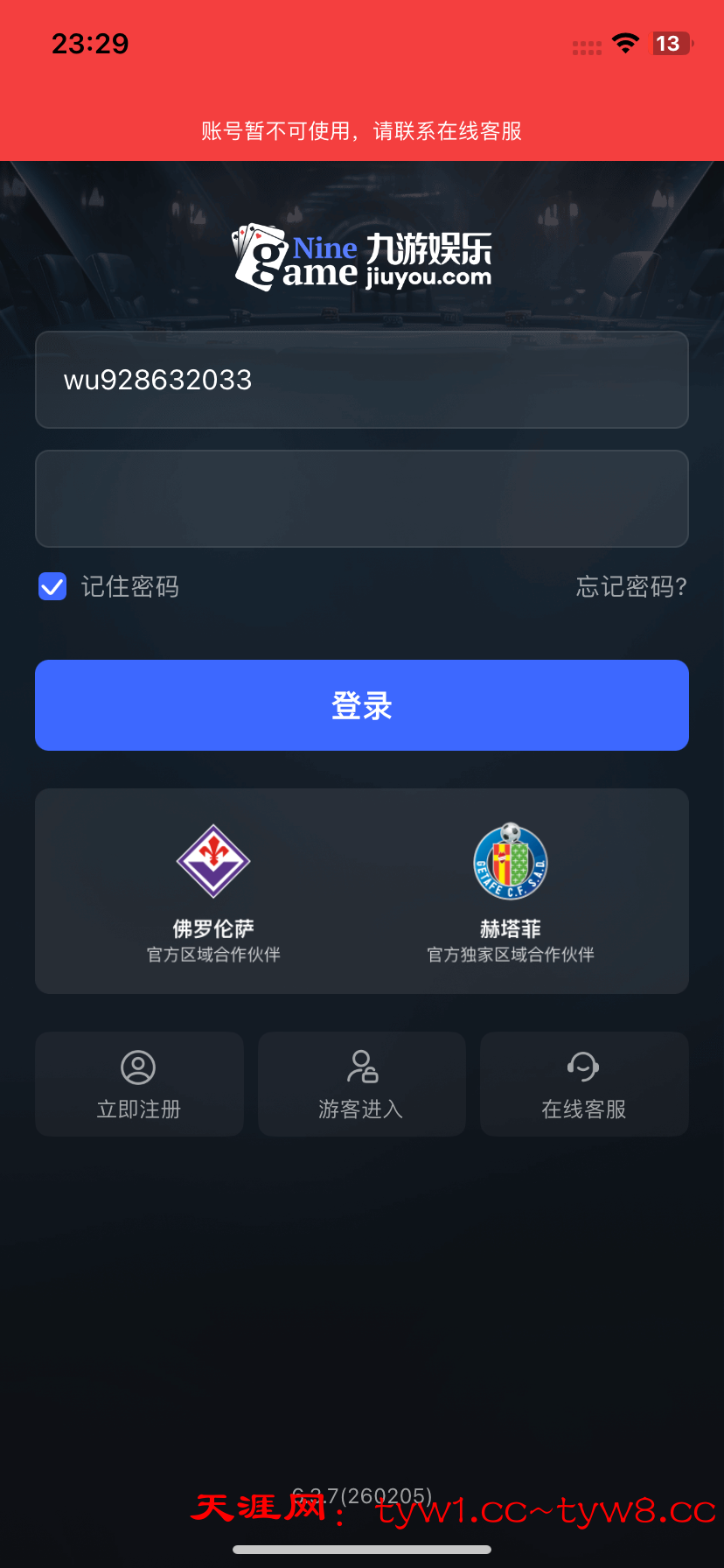
Task: Tap the blue 登录 button
Action: (361, 705)
